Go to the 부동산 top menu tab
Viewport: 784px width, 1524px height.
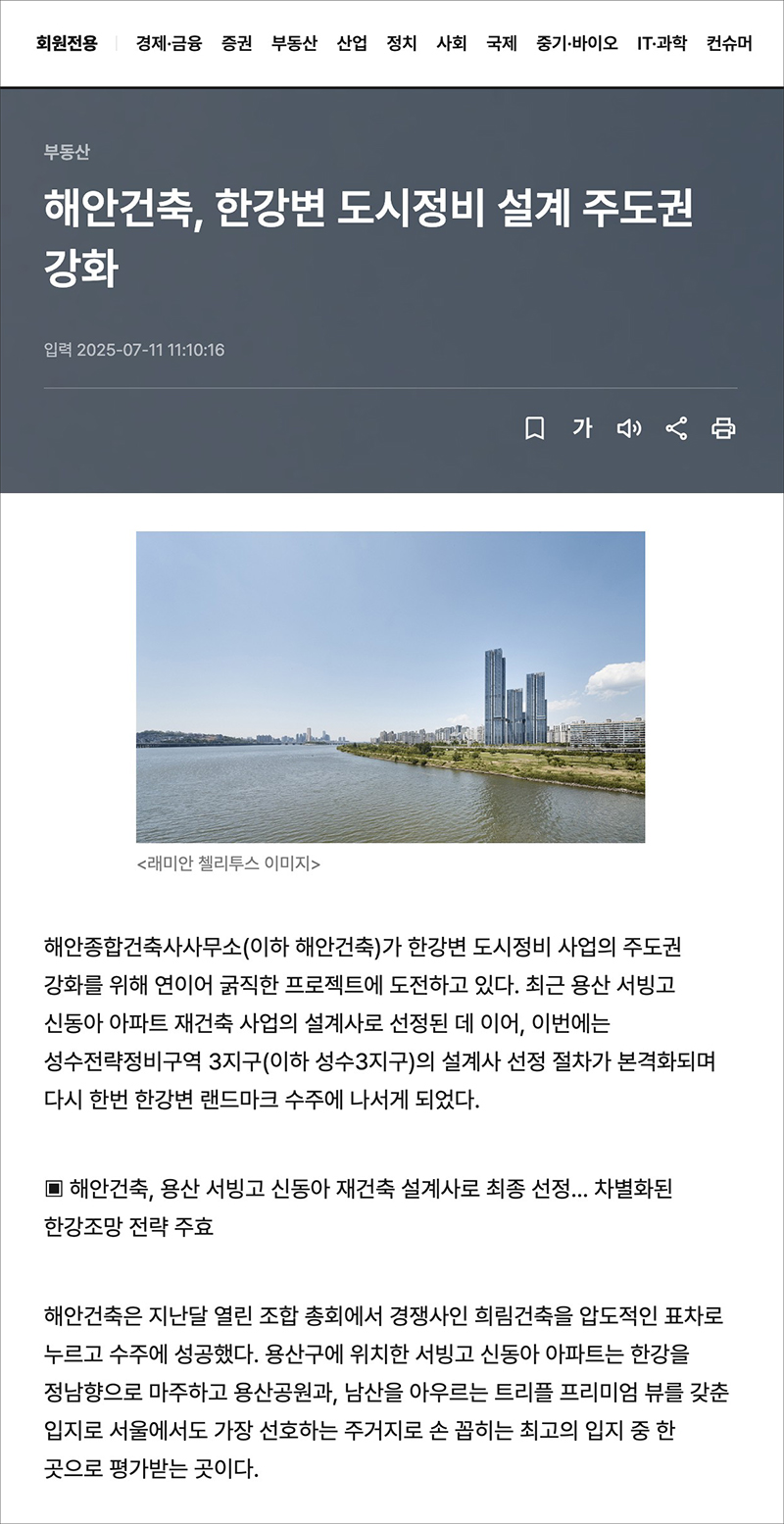pos(294,43)
